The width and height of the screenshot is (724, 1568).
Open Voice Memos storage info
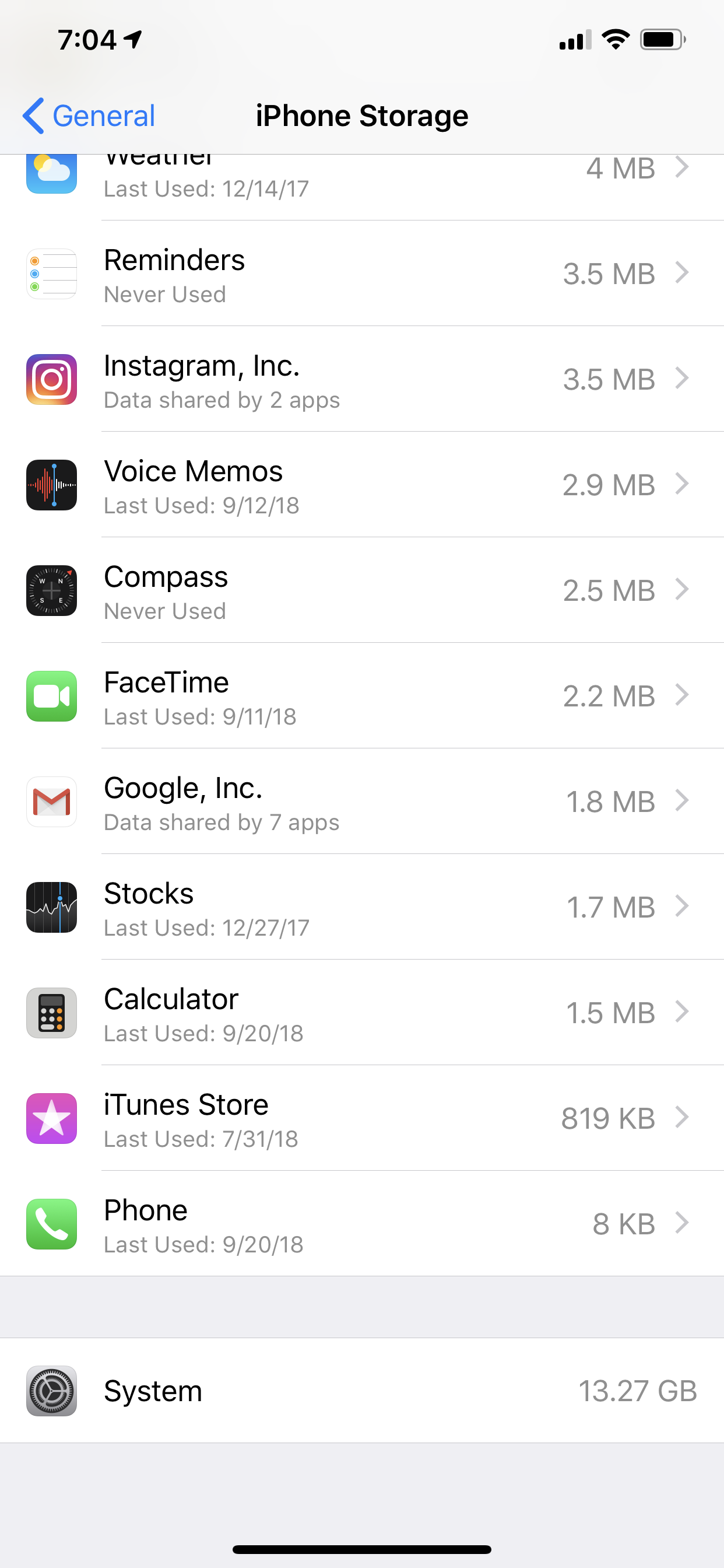(x=362, y=485)
